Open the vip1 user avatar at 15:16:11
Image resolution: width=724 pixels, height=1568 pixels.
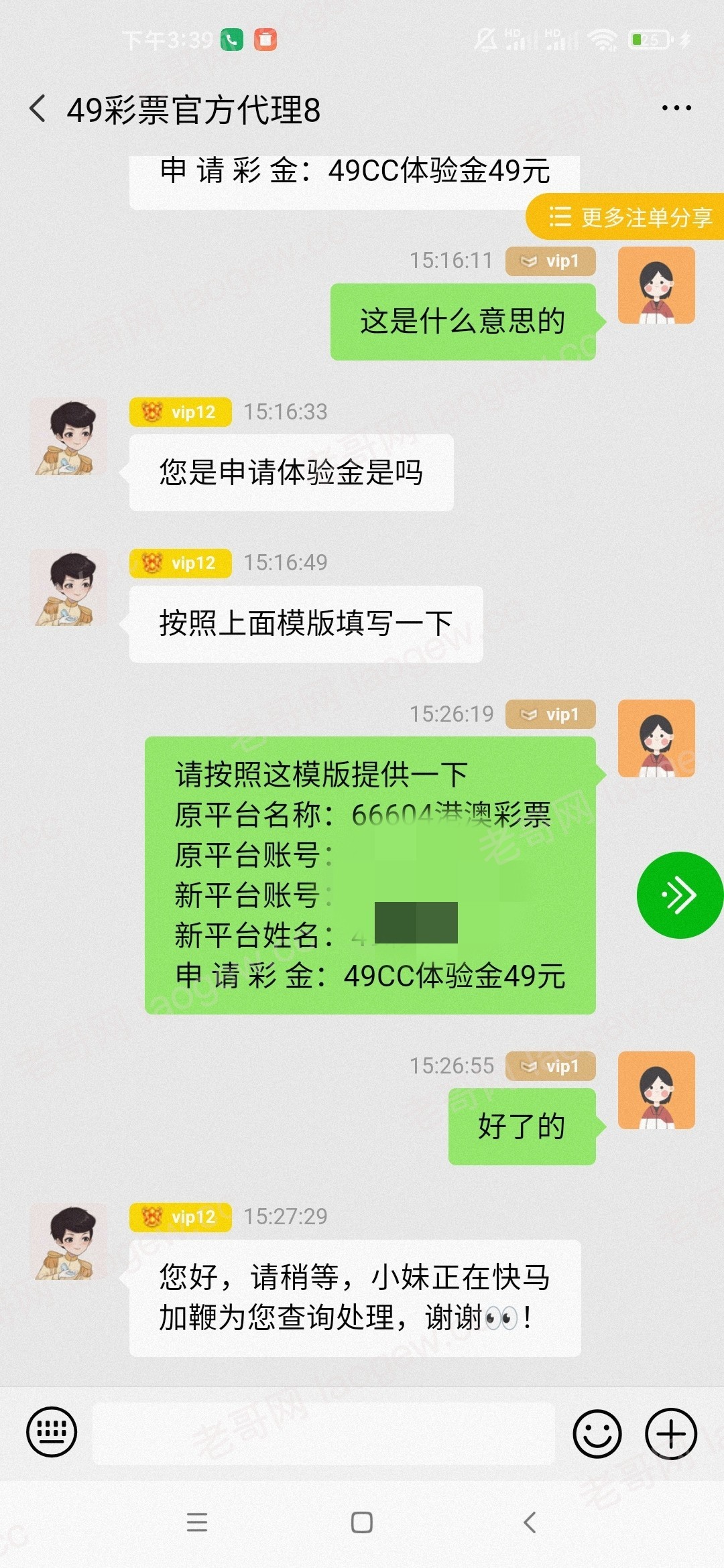pos(656,285)
